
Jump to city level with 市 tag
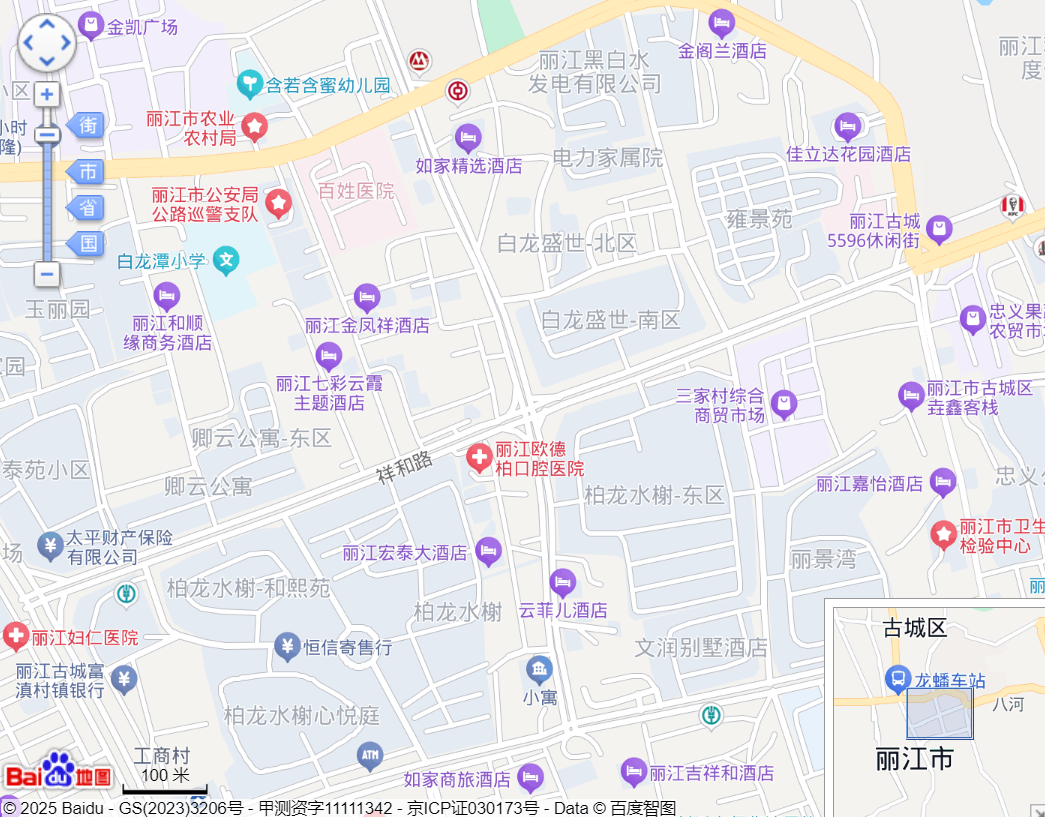click(x=87, y=171)
